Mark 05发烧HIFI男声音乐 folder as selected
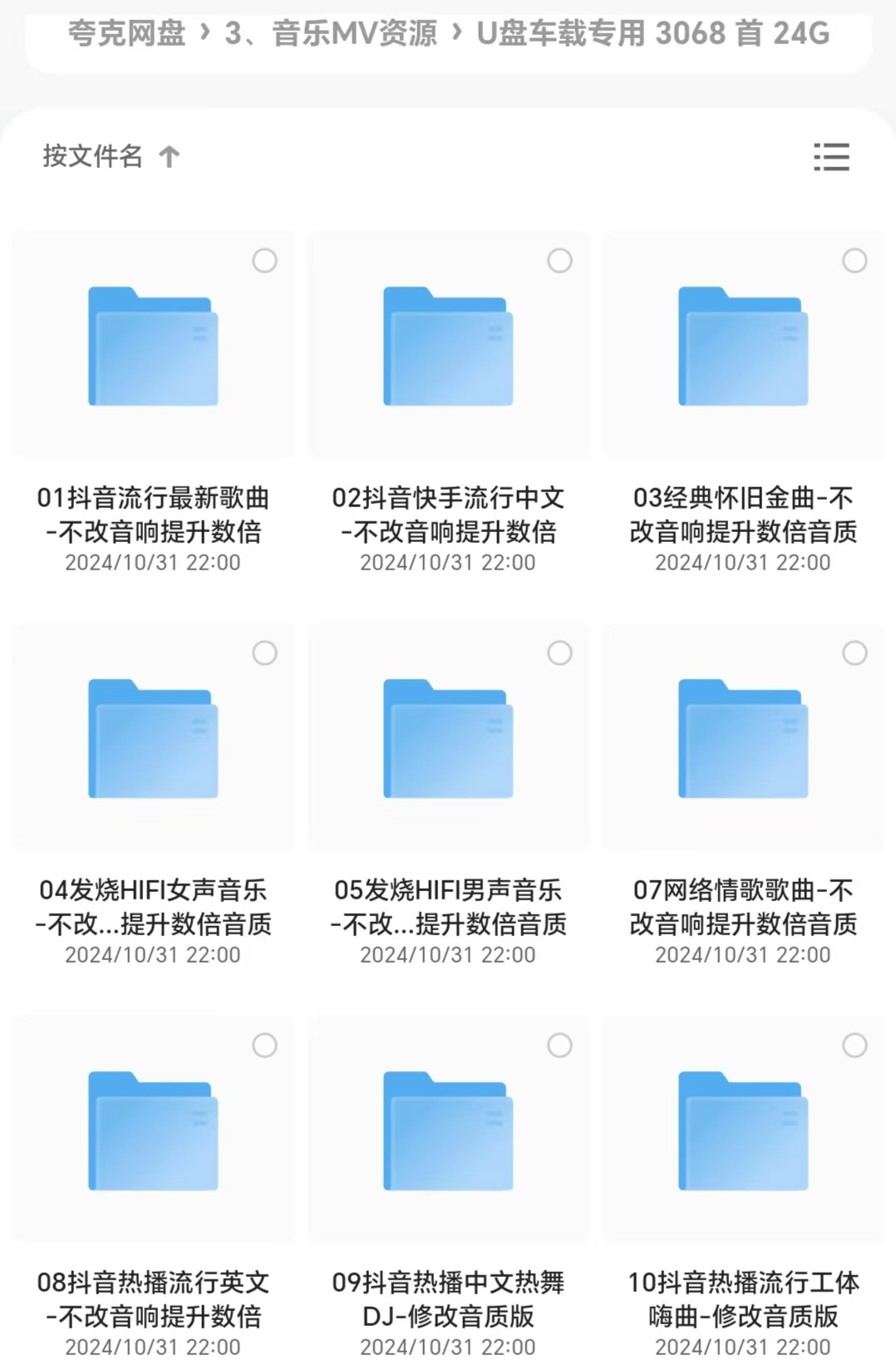Image resolution: width=896 pixels, height=1360 pixels. coord(559,653)
